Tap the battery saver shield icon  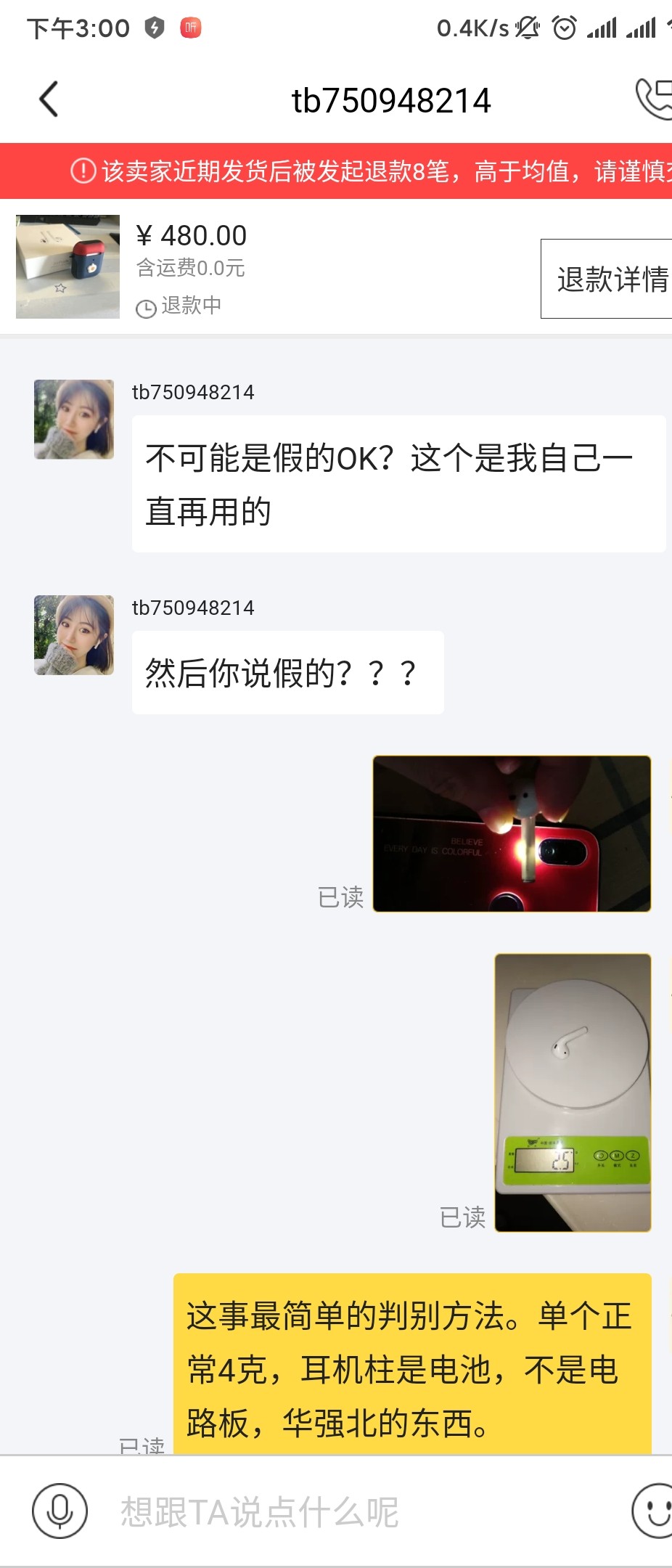(155, 28)
